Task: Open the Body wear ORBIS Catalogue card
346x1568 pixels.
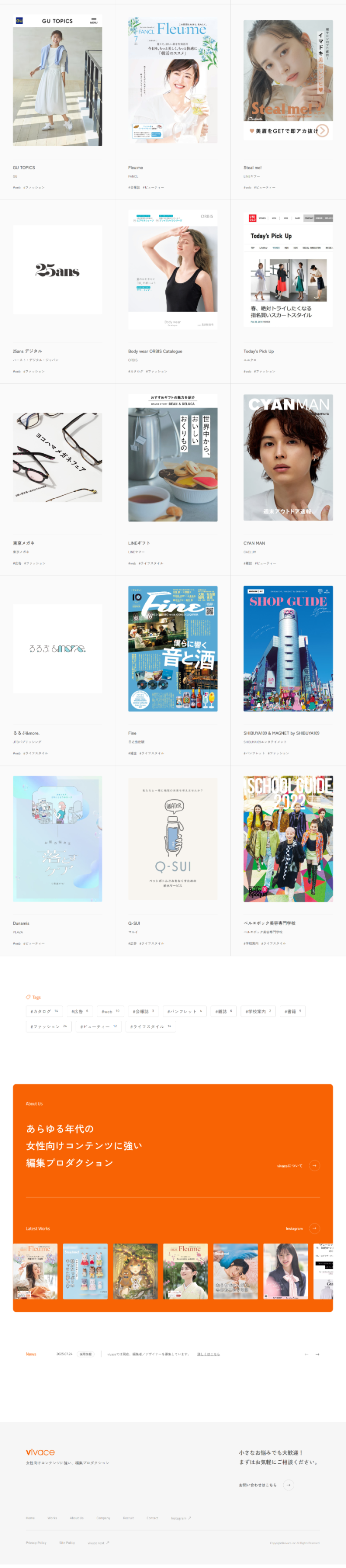Action: point(173,291)
